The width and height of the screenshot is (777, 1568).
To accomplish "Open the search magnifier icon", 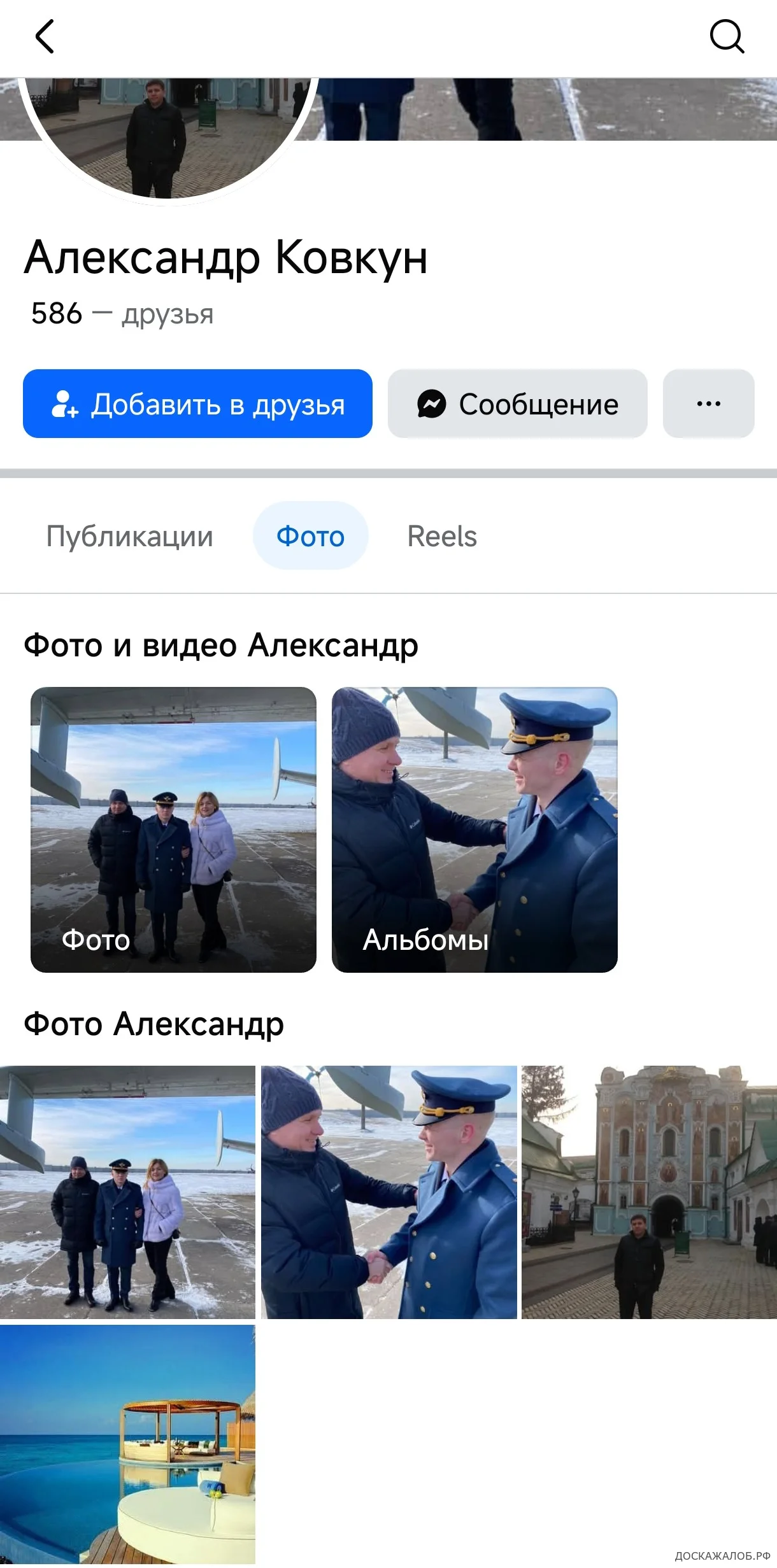I will point(727,36).
